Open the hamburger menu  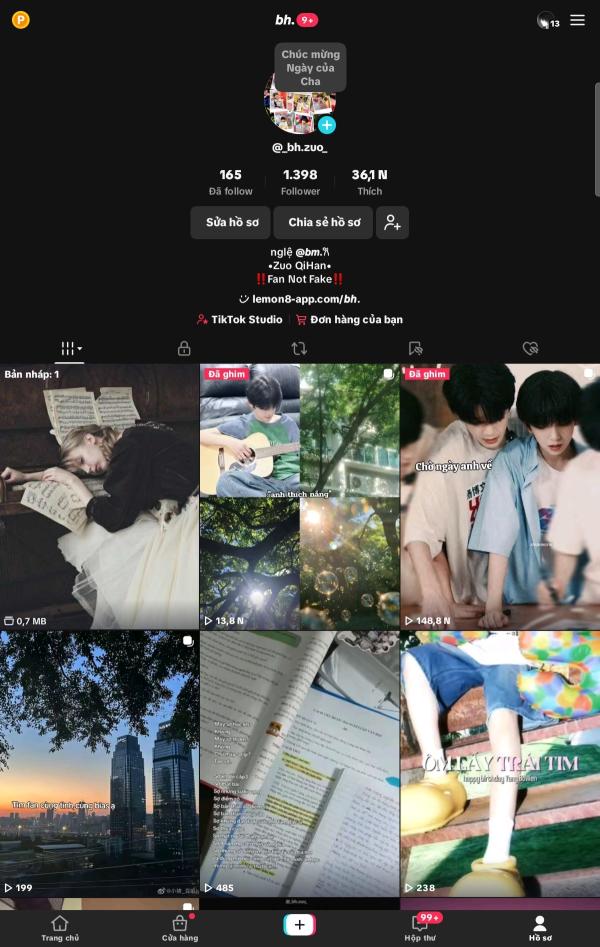[x=577, y=20]
